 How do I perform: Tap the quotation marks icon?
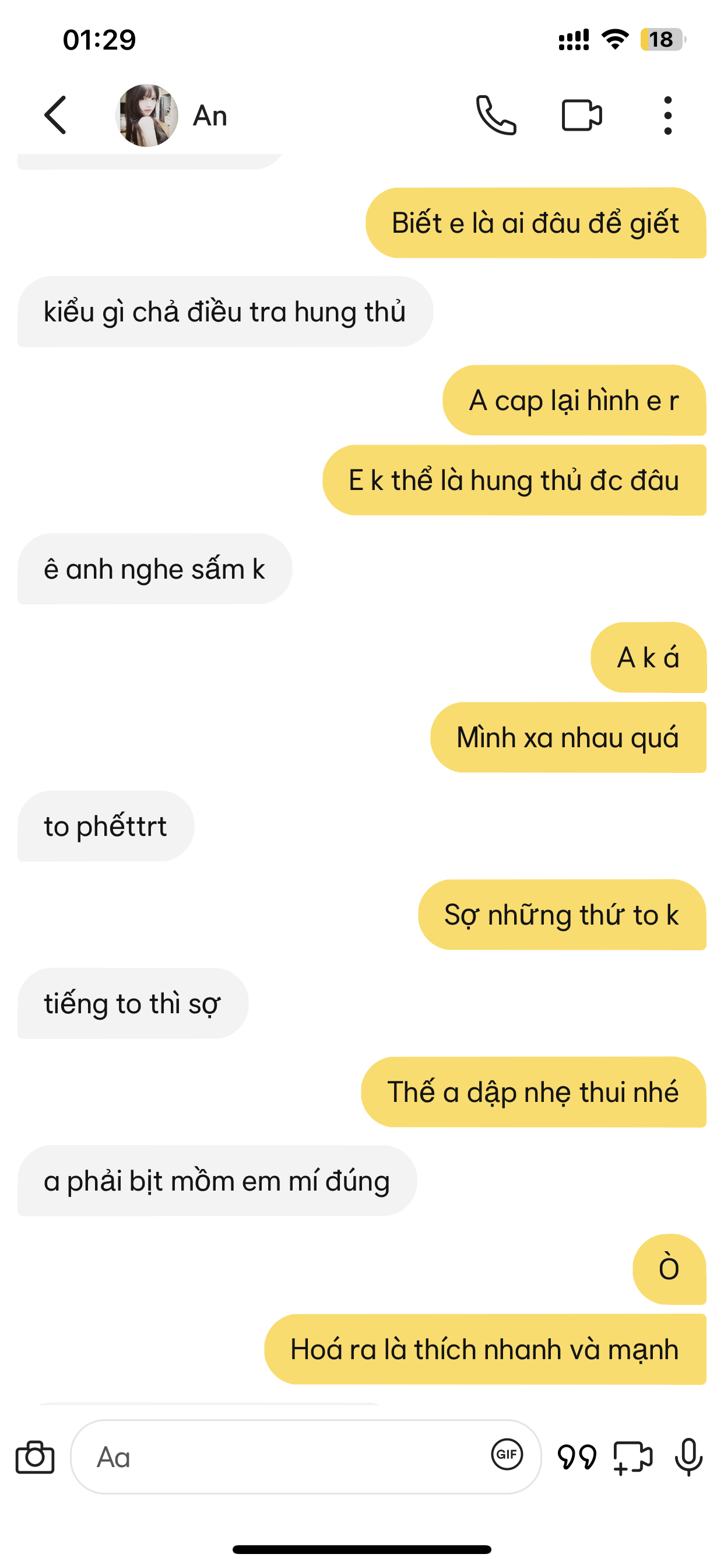576,1457
